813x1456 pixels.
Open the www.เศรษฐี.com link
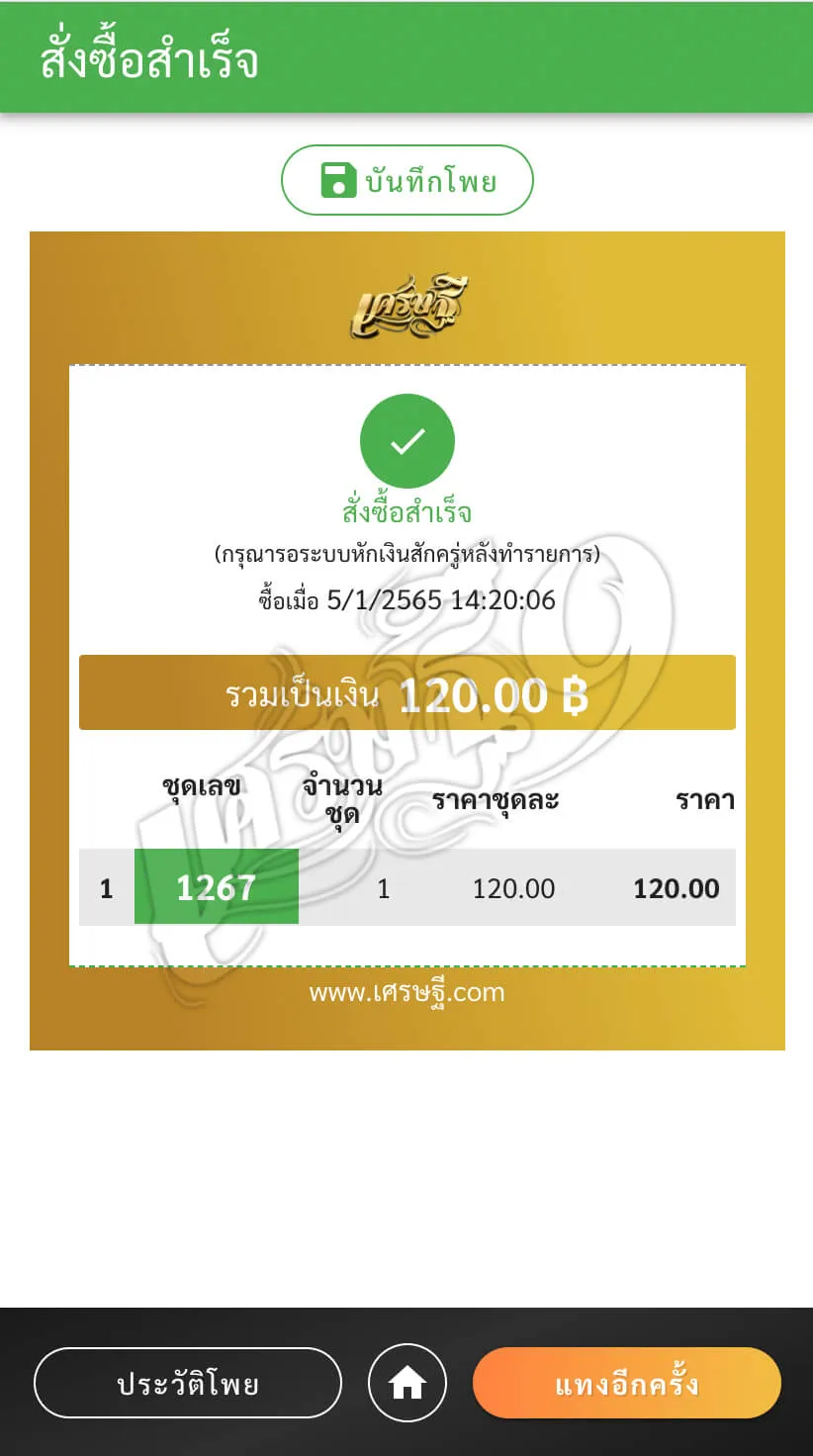[406, 992]
